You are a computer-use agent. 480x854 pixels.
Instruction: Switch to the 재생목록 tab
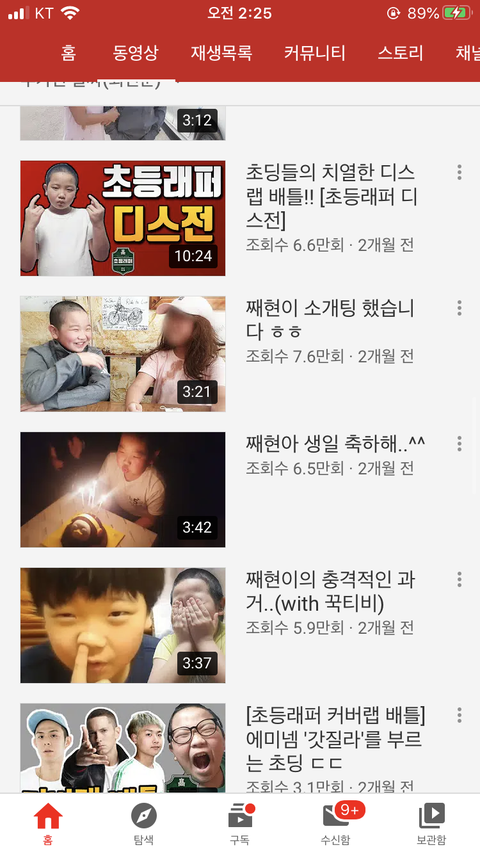pos(221,53)
